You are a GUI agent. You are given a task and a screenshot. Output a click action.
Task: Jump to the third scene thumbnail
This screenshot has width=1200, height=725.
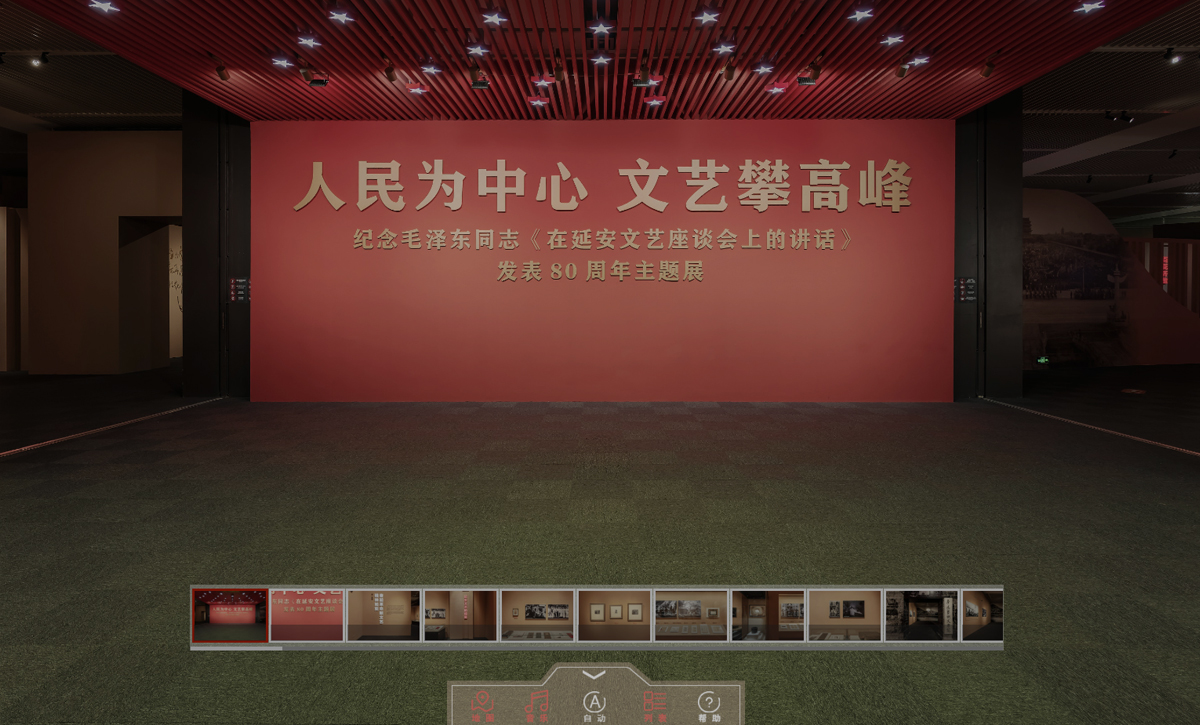click(x=384, y=615)
